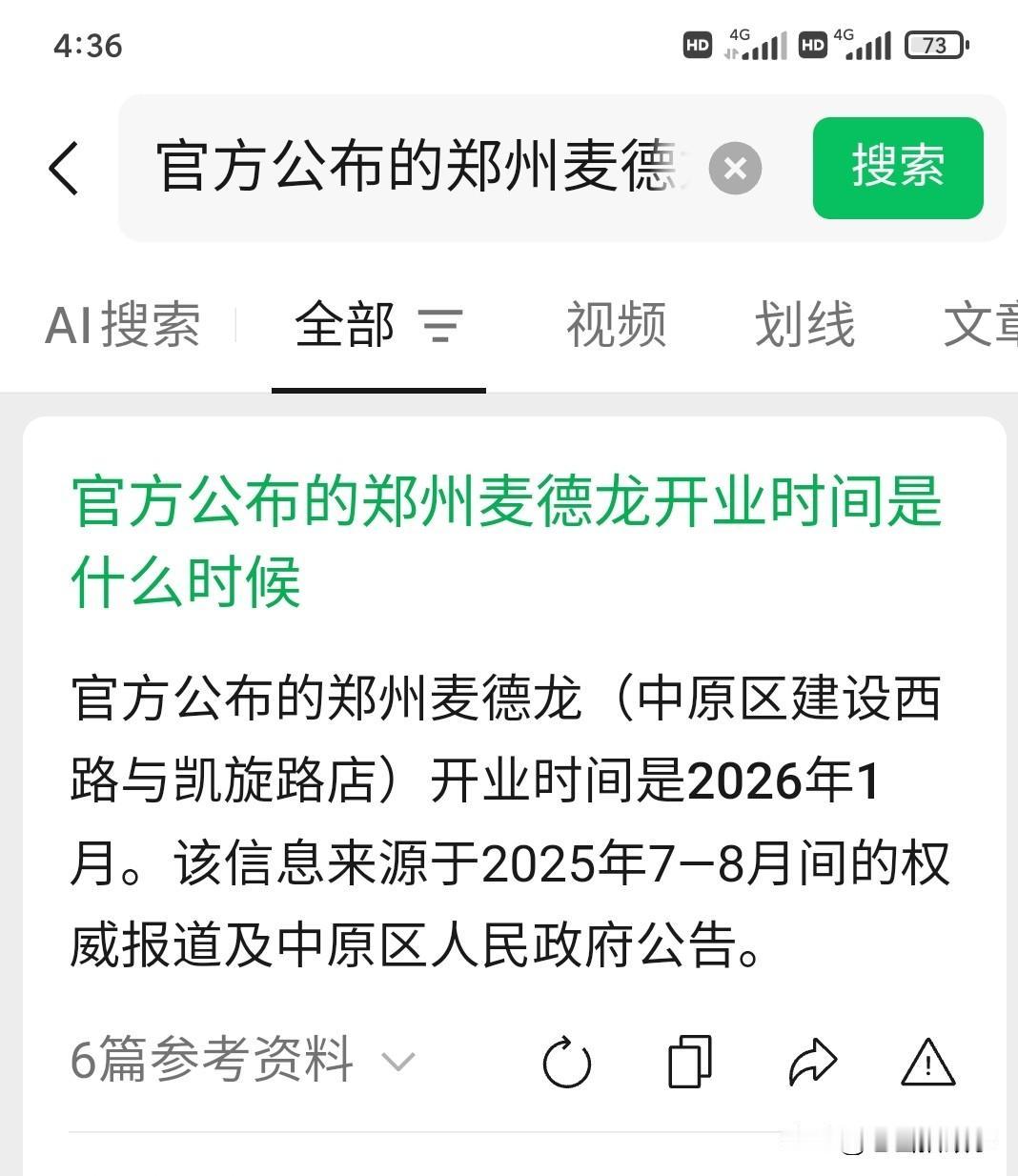Tap the back arrow to return
Image resolution: width=1018 pixels, height=1176 pixels.
[63, 168]
